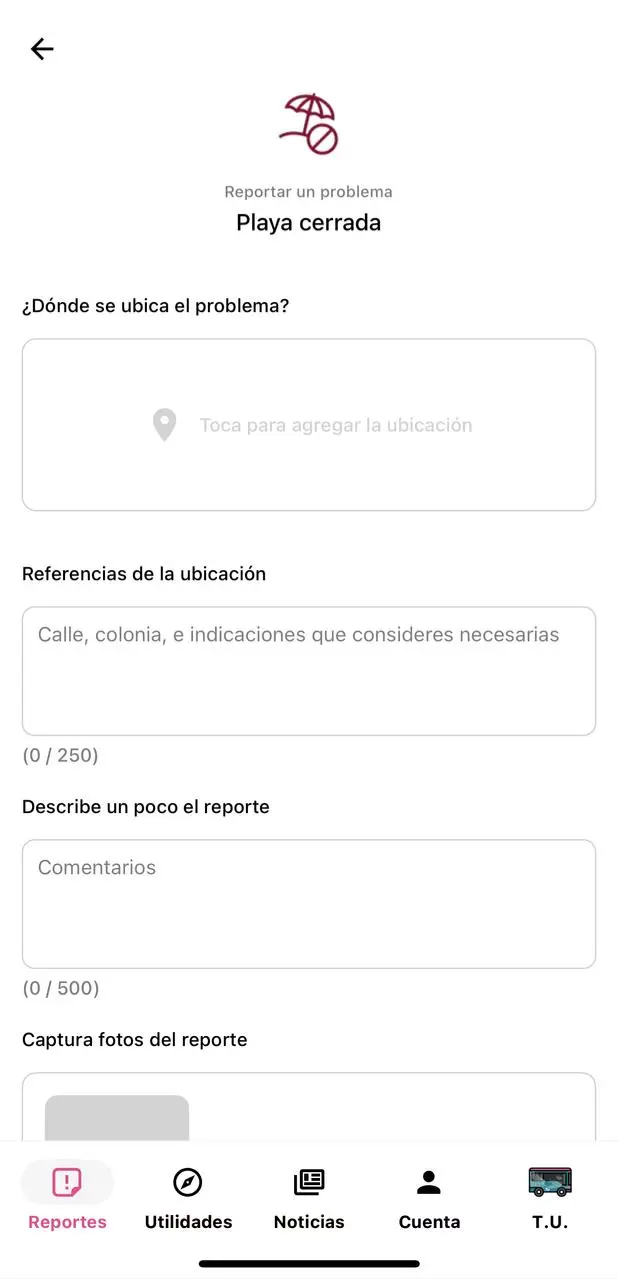Open the Utilidades tab

pos(188,1198)
